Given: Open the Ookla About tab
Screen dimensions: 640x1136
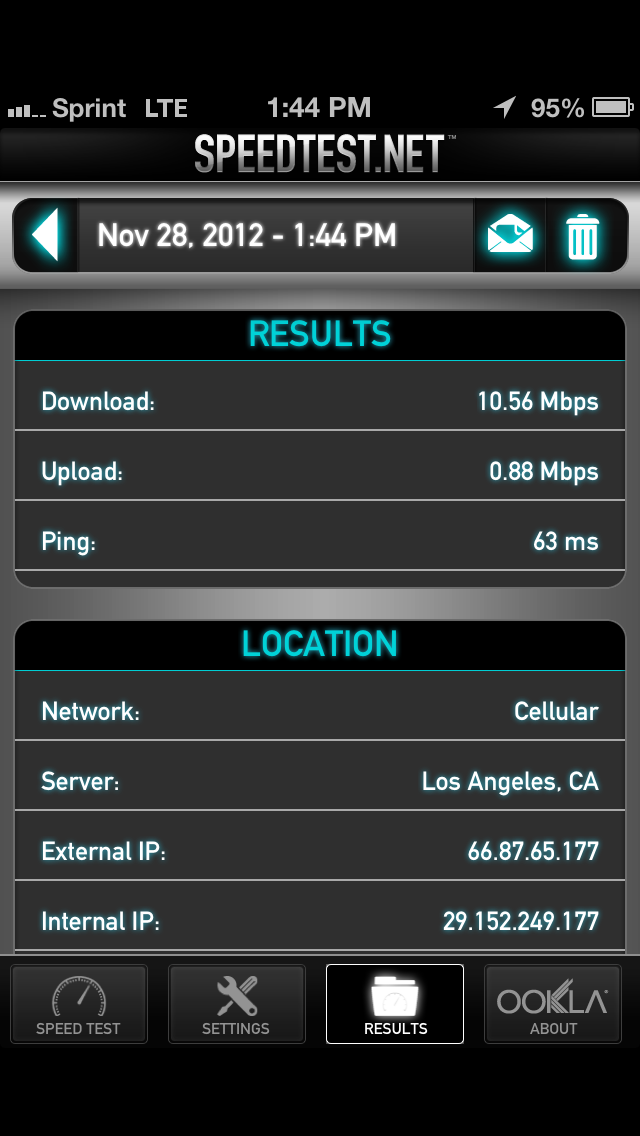Looking at the screenshot, I should [553, 1003].
